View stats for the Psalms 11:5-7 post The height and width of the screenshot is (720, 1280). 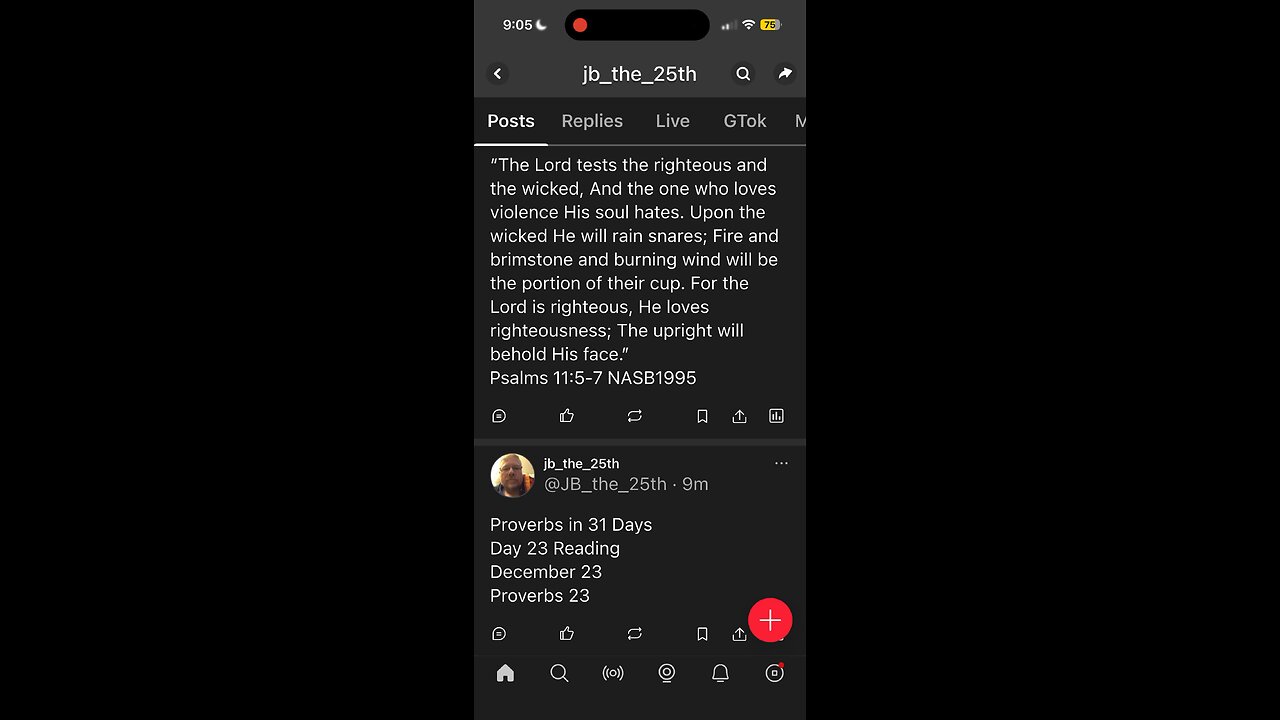(776, 416)
